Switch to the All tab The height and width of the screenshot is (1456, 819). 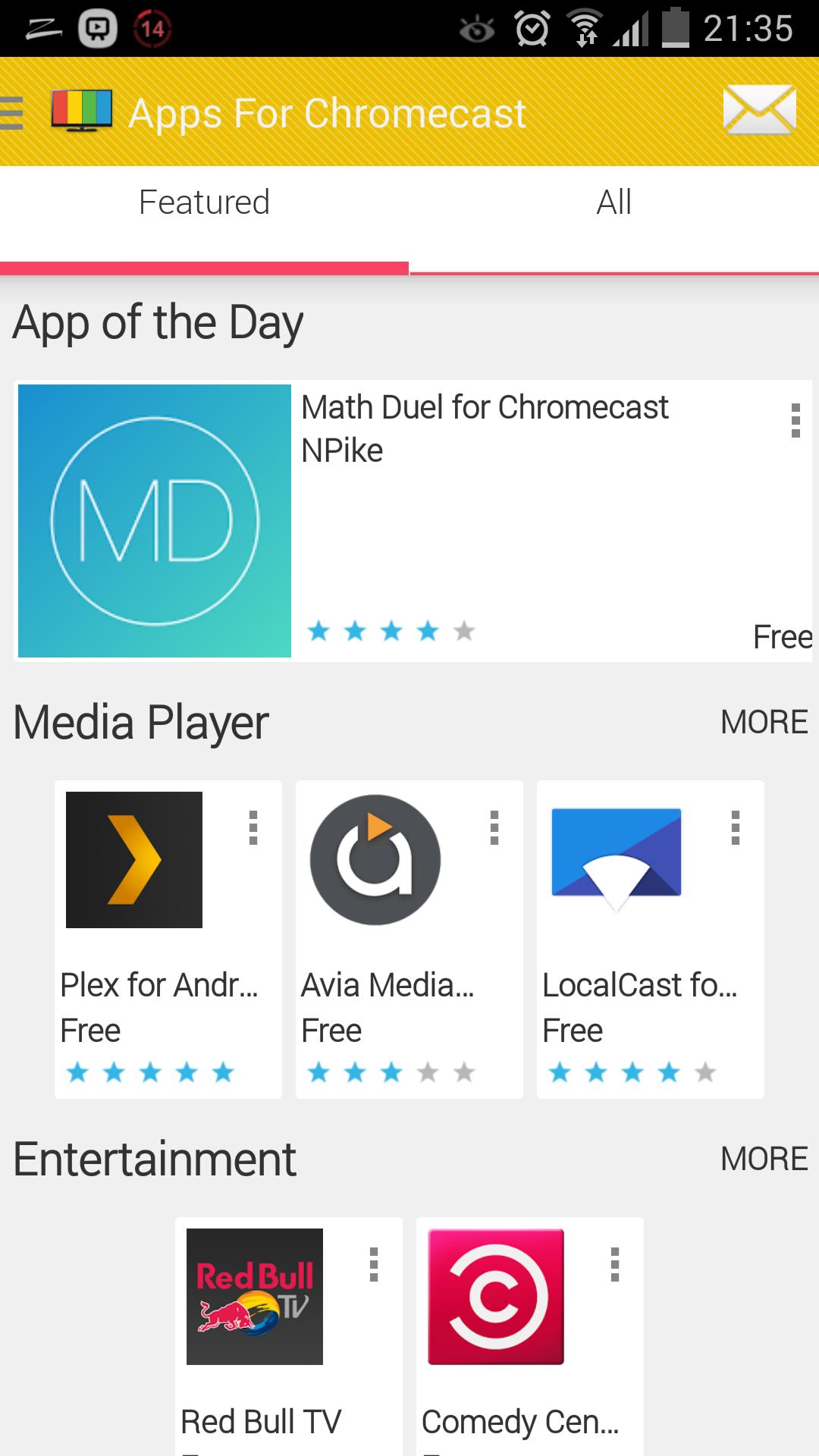pos(613,202)
